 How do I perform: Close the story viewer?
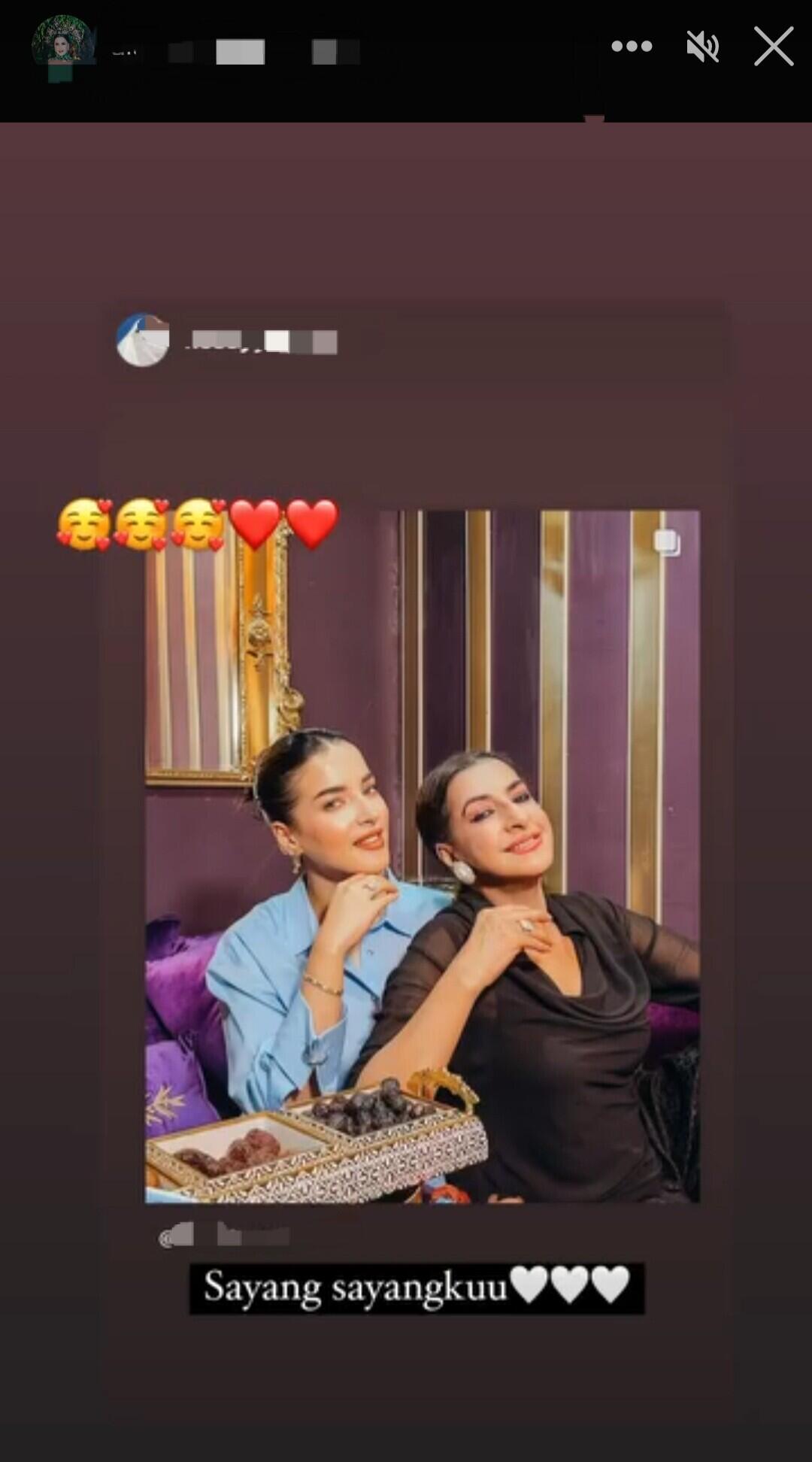click(774, 47)
